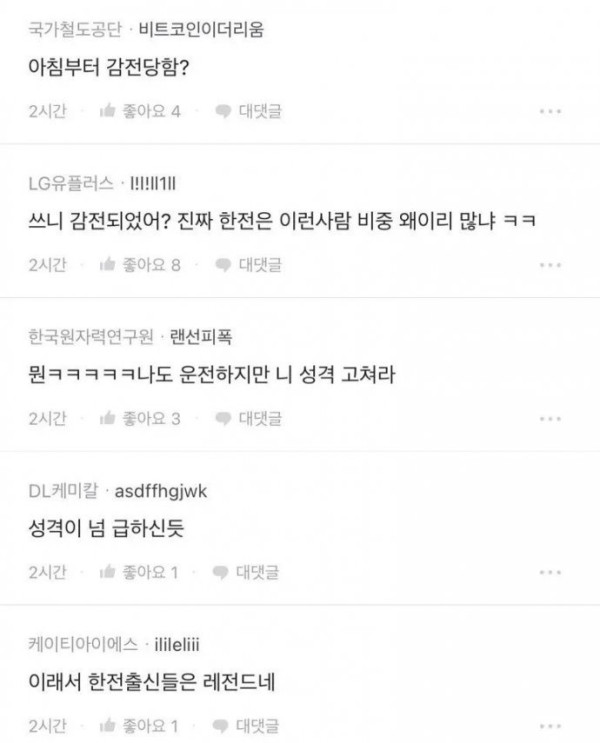The height and width of the screenshot is (743, 600).
Task: Like the 케이티아이에스 user's comment
Action: pyautogui.click(x=139, y=725)
